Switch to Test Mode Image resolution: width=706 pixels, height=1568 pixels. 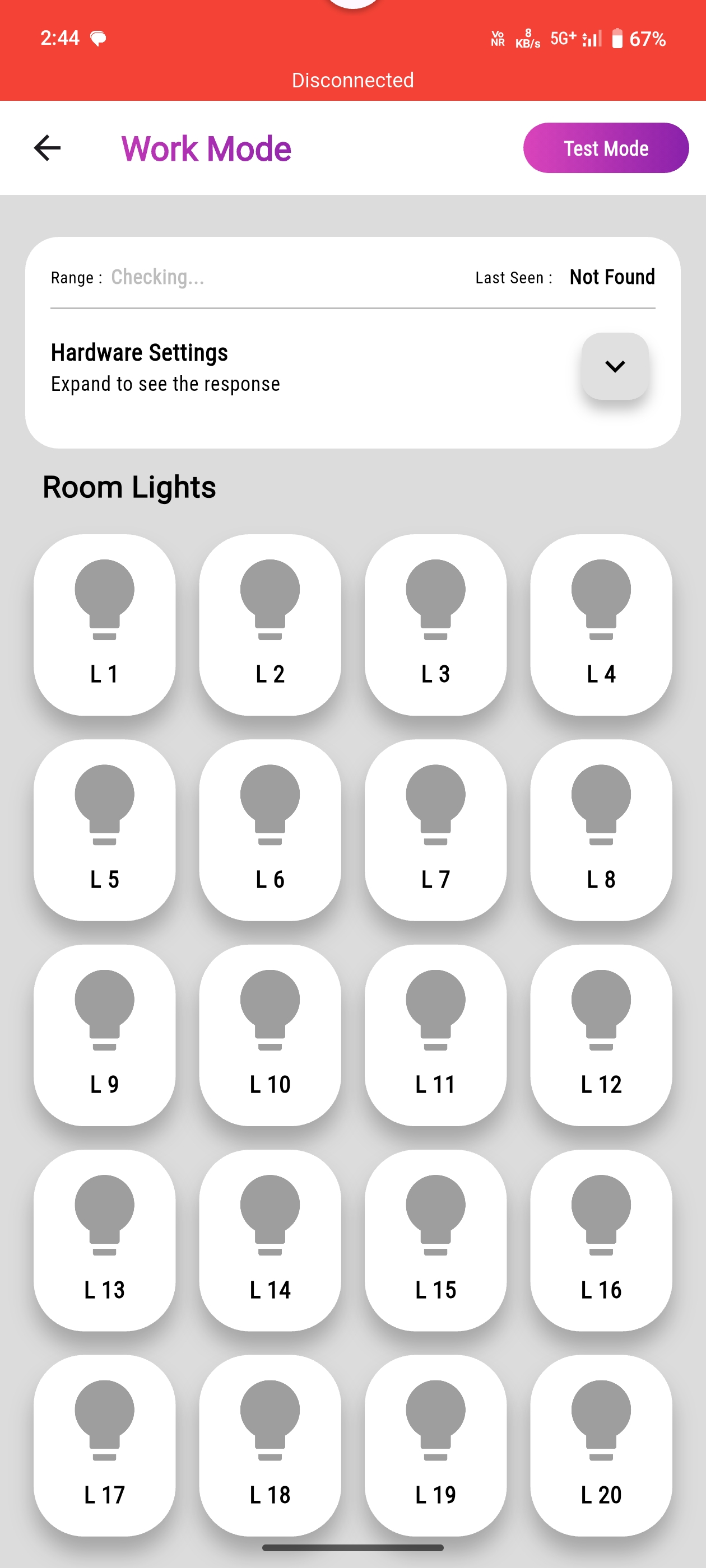coord(606,148)
